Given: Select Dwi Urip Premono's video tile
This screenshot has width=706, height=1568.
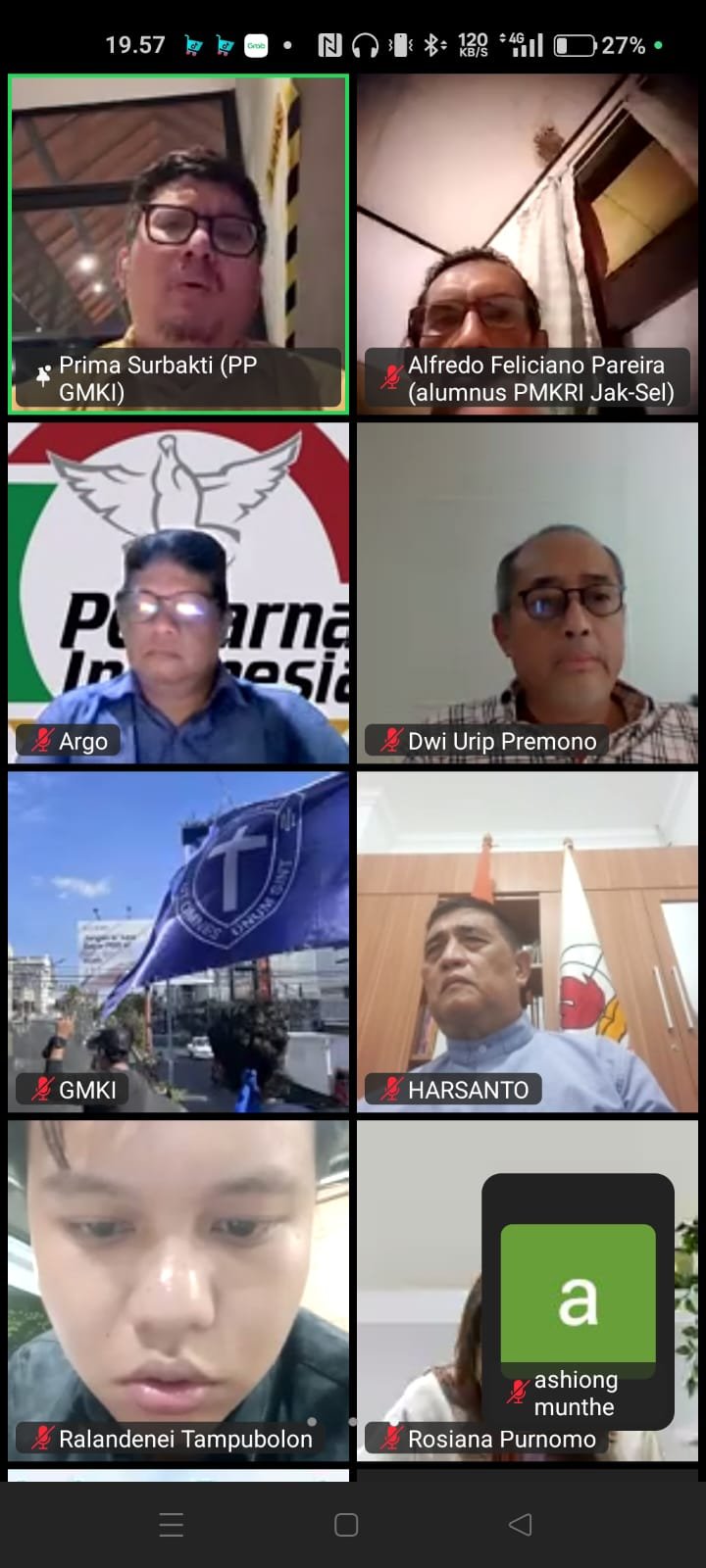Looking at the screenshot, I should pyautogui.click(x=528, y=592).
